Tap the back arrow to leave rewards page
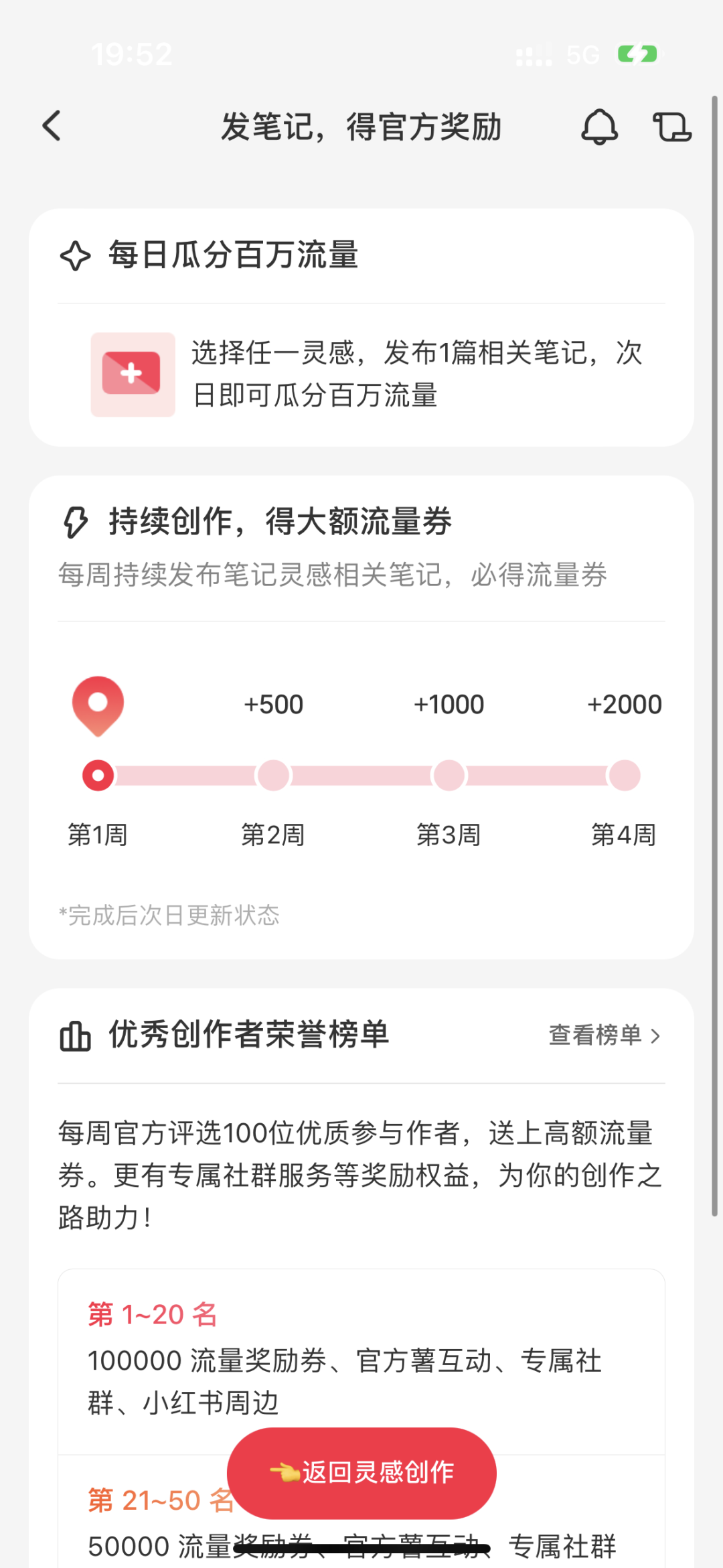This screenshot has width=723, height=1568. 52,125
